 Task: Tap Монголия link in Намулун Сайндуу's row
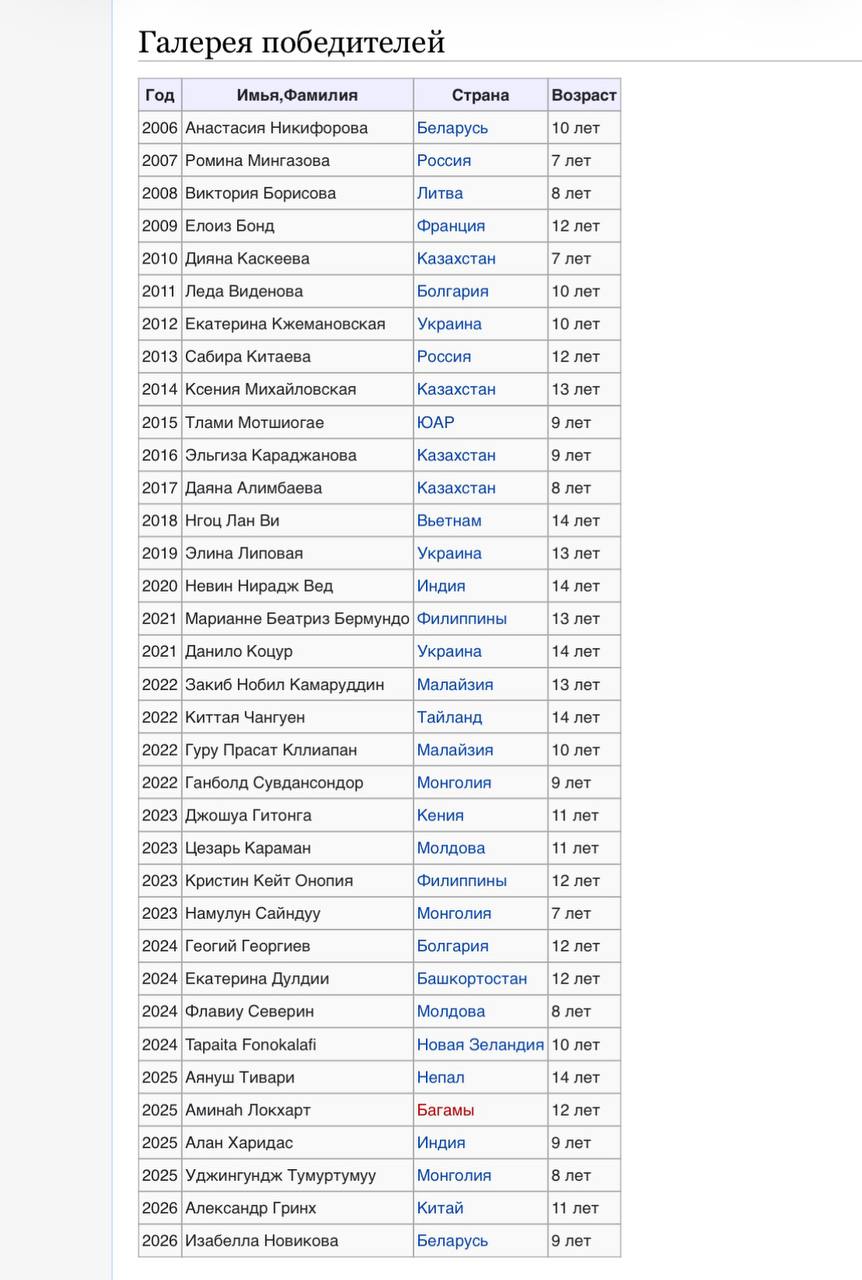pos(454,913)
